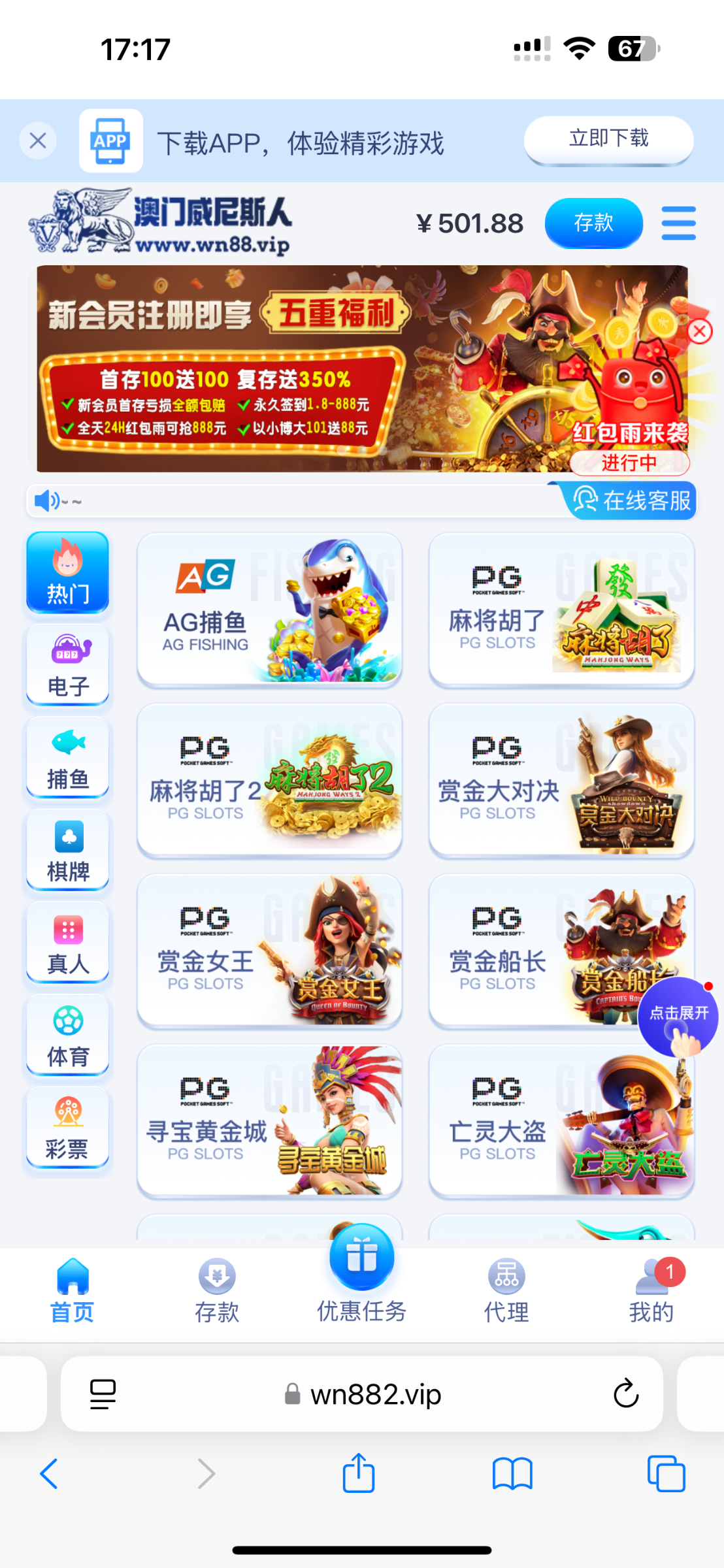Screen dimensions: 724x1568
Task: Open the 彩票 category
Action: (68, 1129)
